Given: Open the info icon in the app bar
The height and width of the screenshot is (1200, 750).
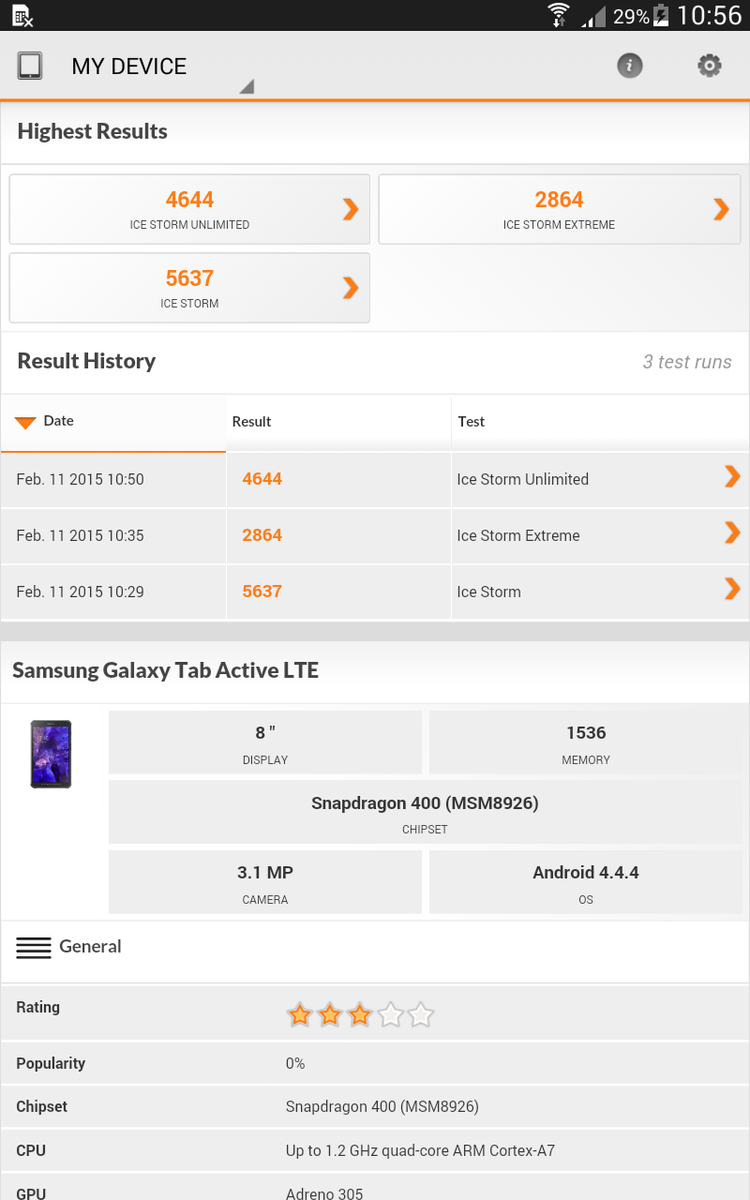Looking at the screenshot, I should [x=629, y=66].
